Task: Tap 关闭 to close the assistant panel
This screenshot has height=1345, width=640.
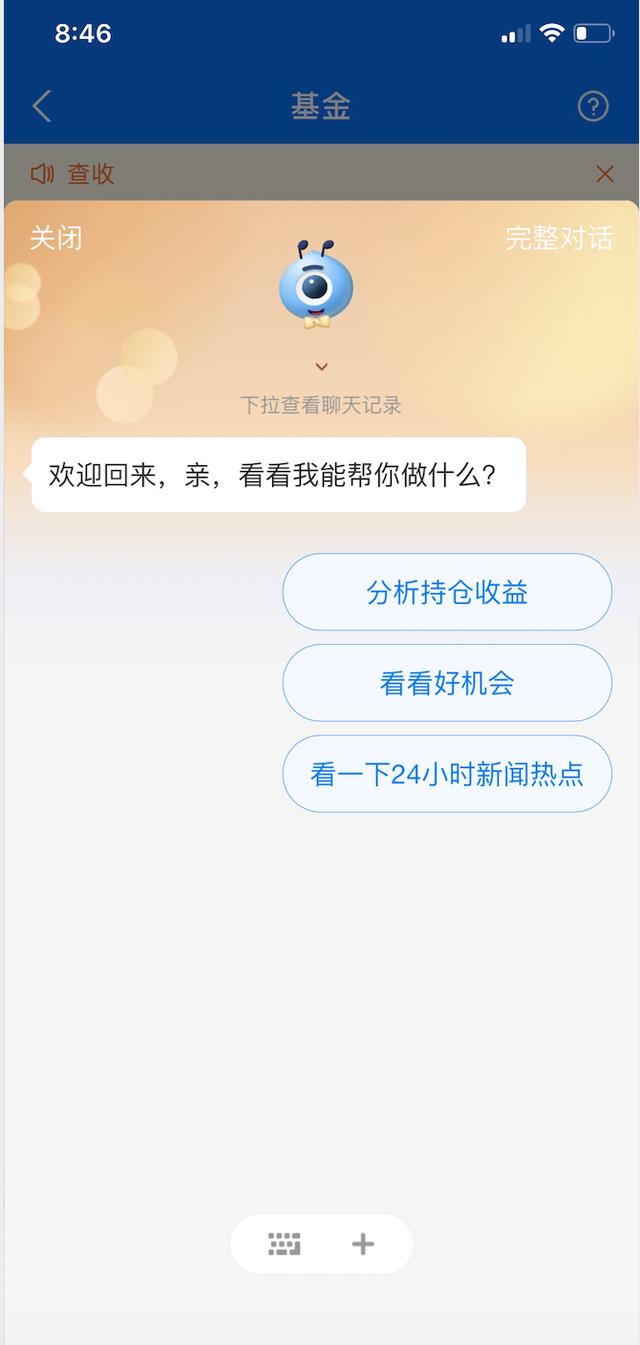Action: (x=56, y=238)
